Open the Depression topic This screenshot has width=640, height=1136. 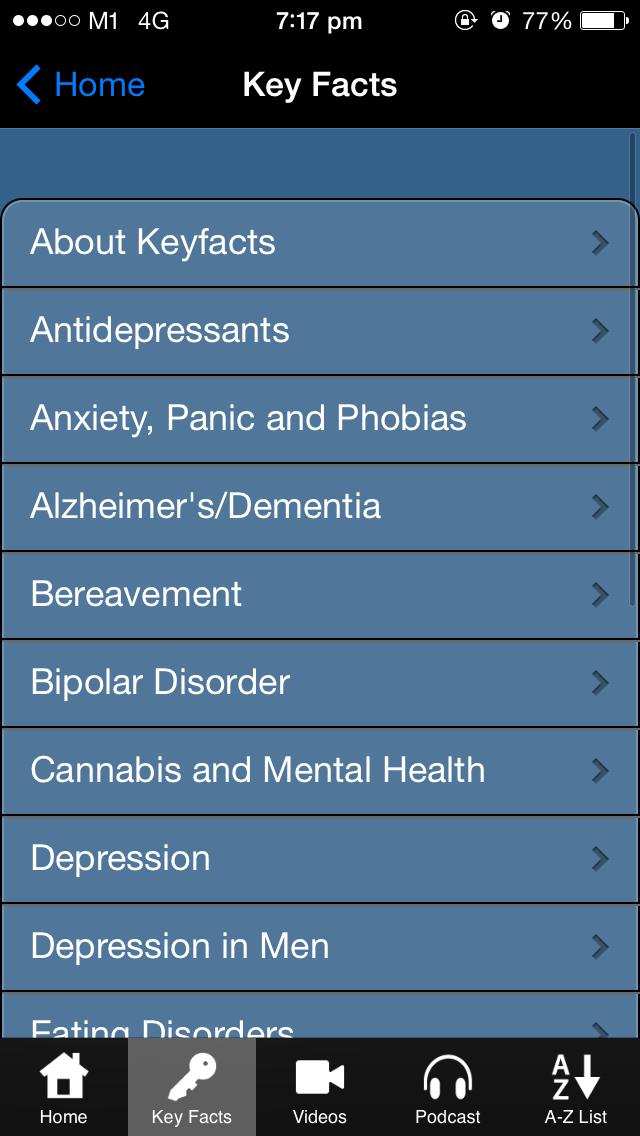coord(319,859)
